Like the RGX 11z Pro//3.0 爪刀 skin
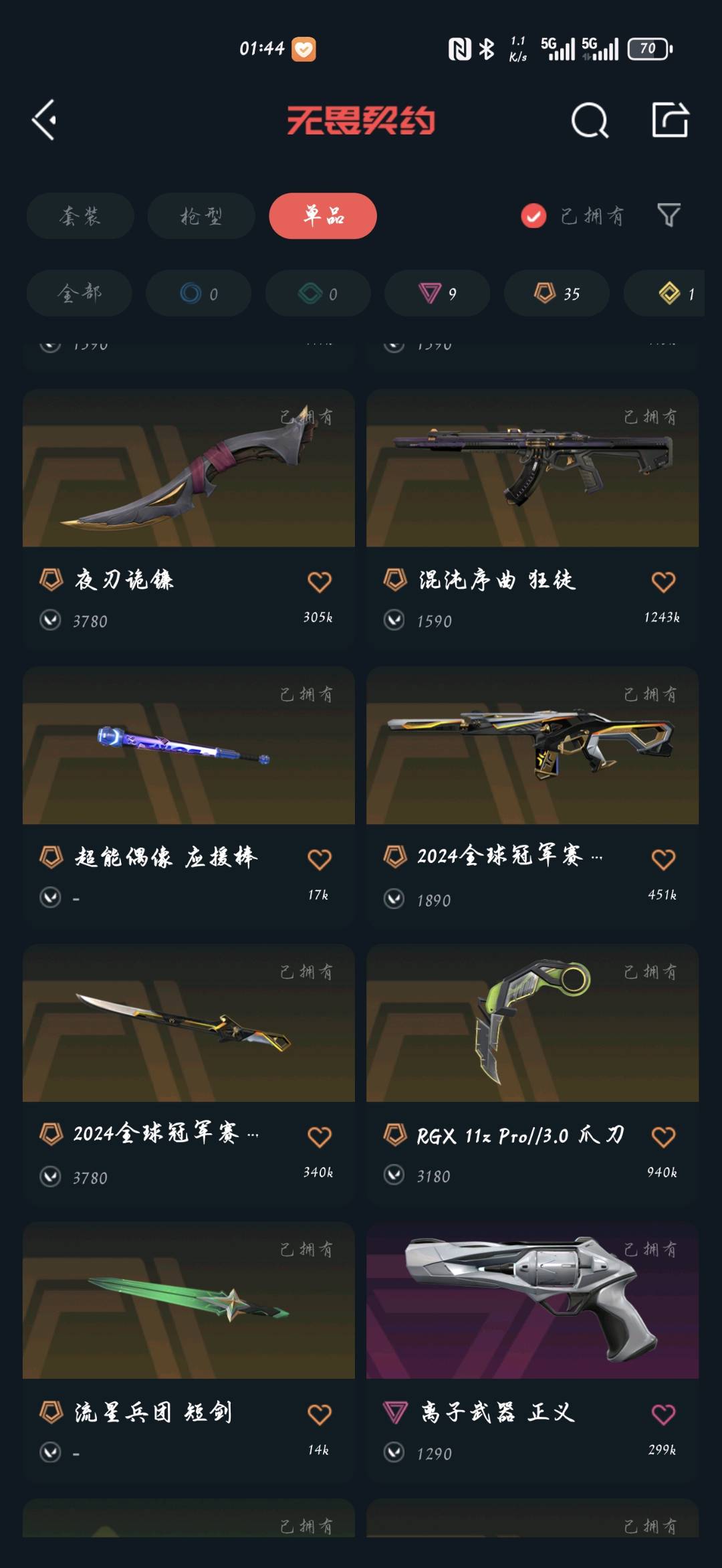Viewport: 722px width, 1568px height. tap(663, 1137)
